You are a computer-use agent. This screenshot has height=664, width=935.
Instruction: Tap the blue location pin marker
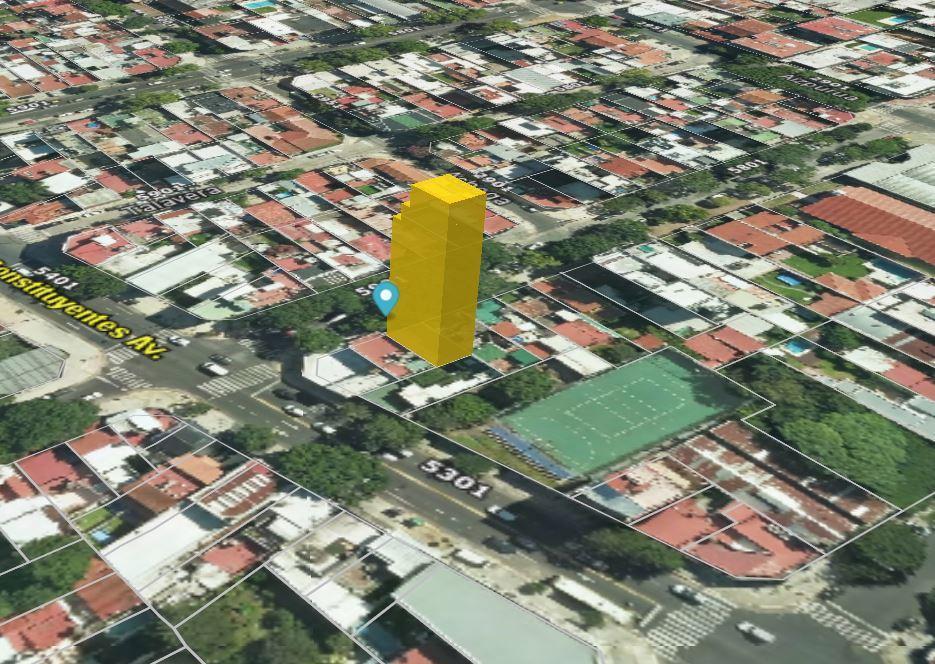coord(386,297)
